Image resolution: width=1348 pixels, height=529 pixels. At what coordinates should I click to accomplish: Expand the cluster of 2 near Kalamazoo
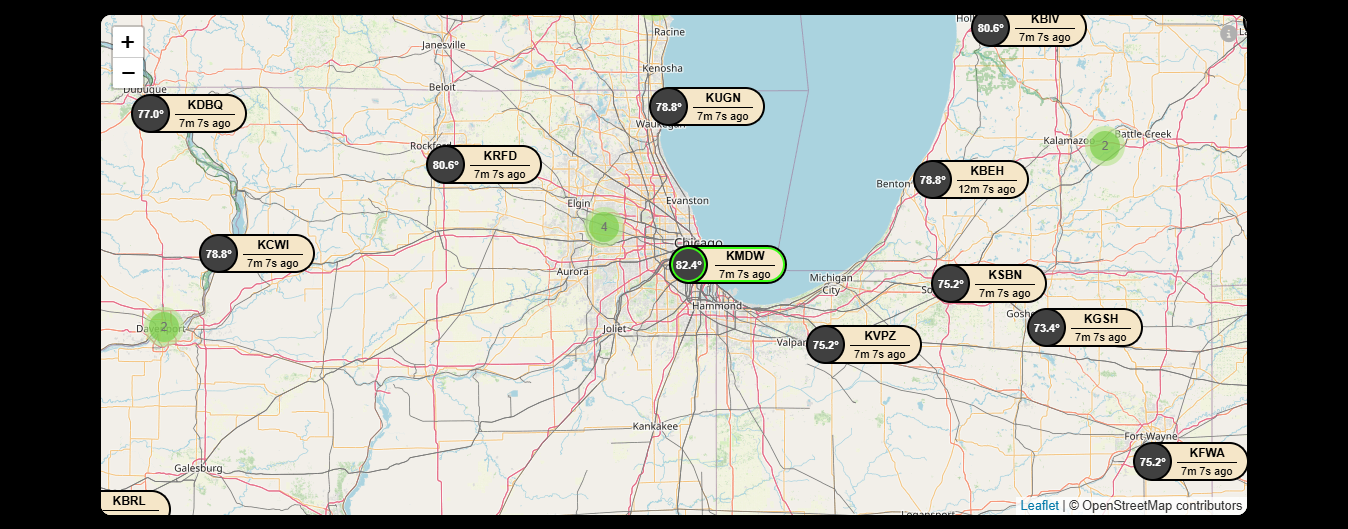pyautogui.click(x=1105, y=146)
